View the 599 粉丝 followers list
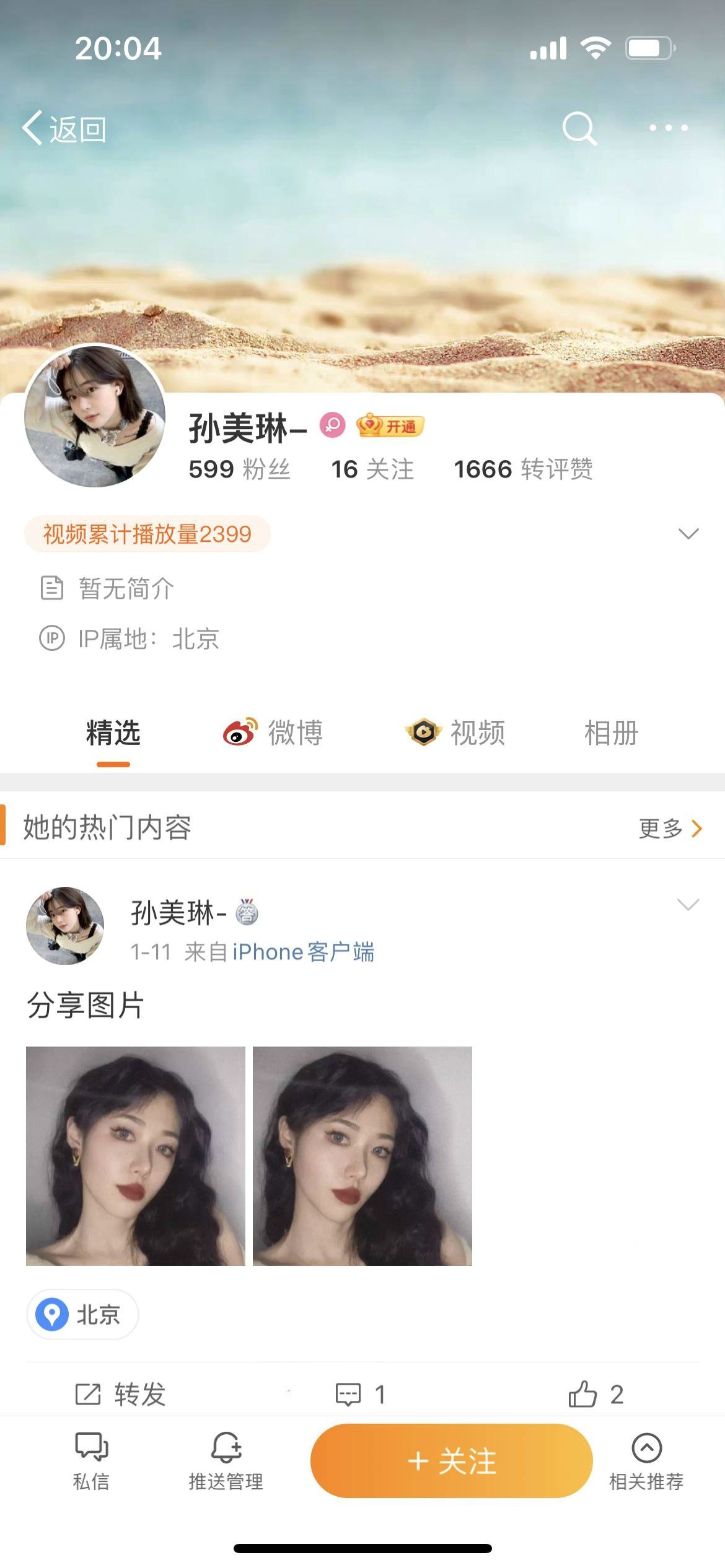 (x=239, y=469)
